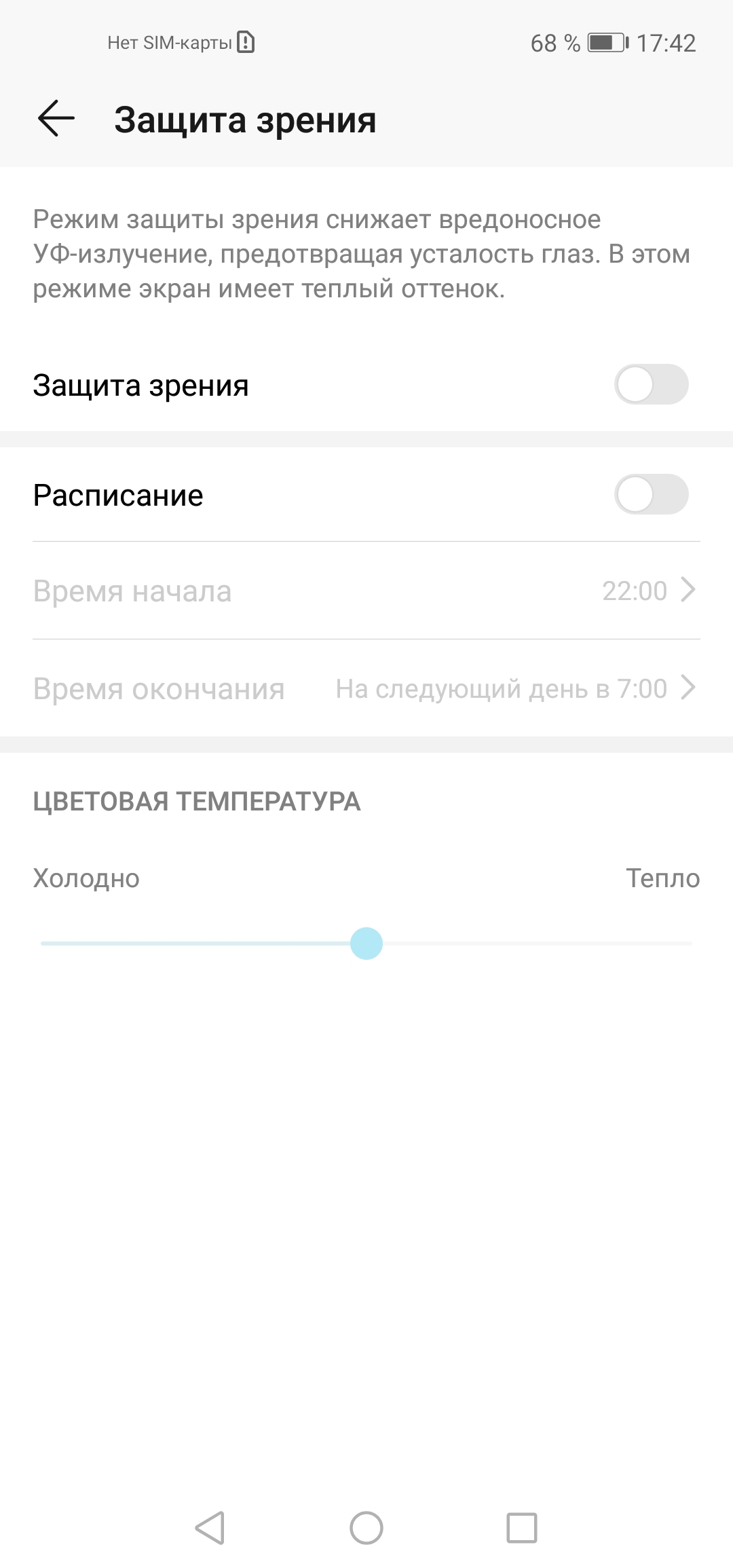
Task: Go to the system home screen
Action: pos(366,1528)
